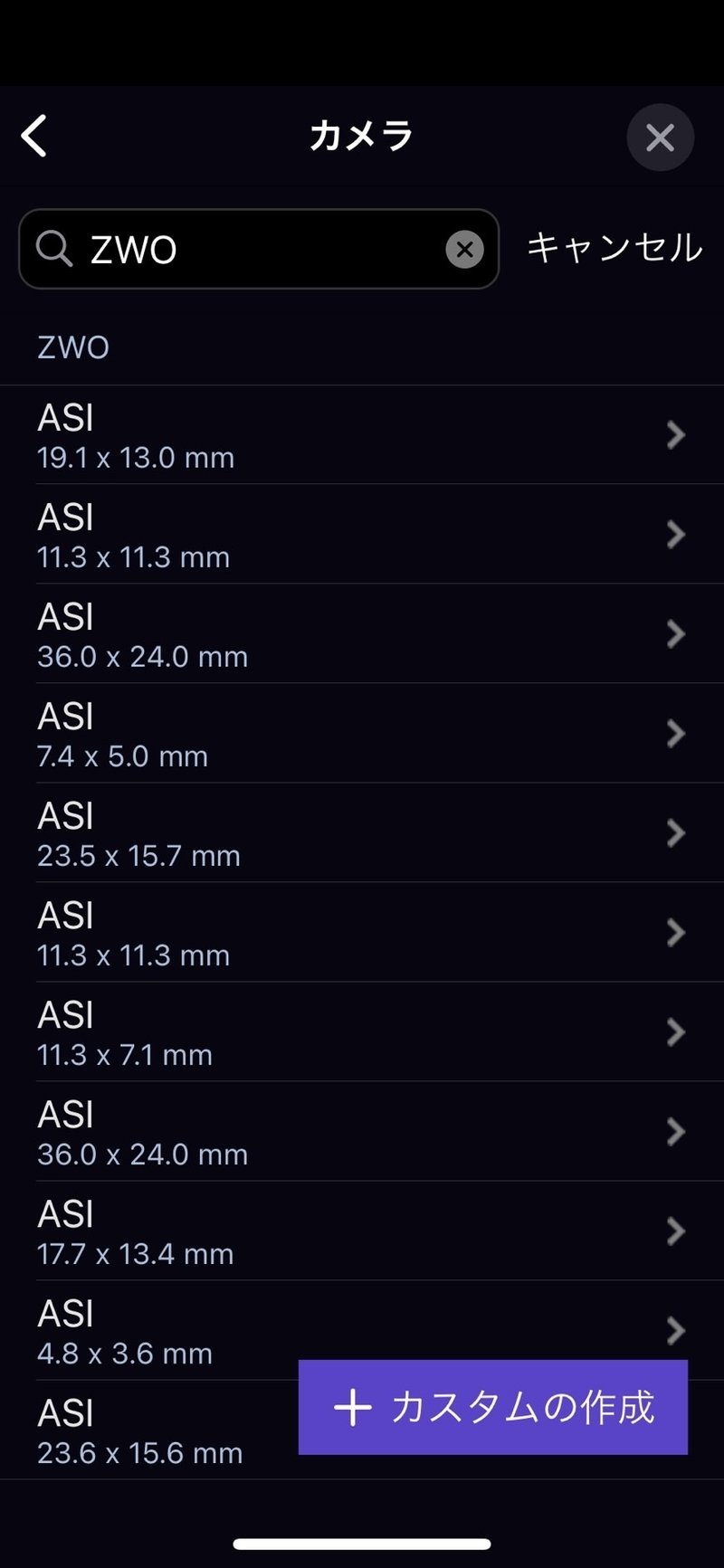Create a custom camera with カスタムの作成
Image resolution: width=724 pixels, height=1568 pixels.
[493, 1407]
